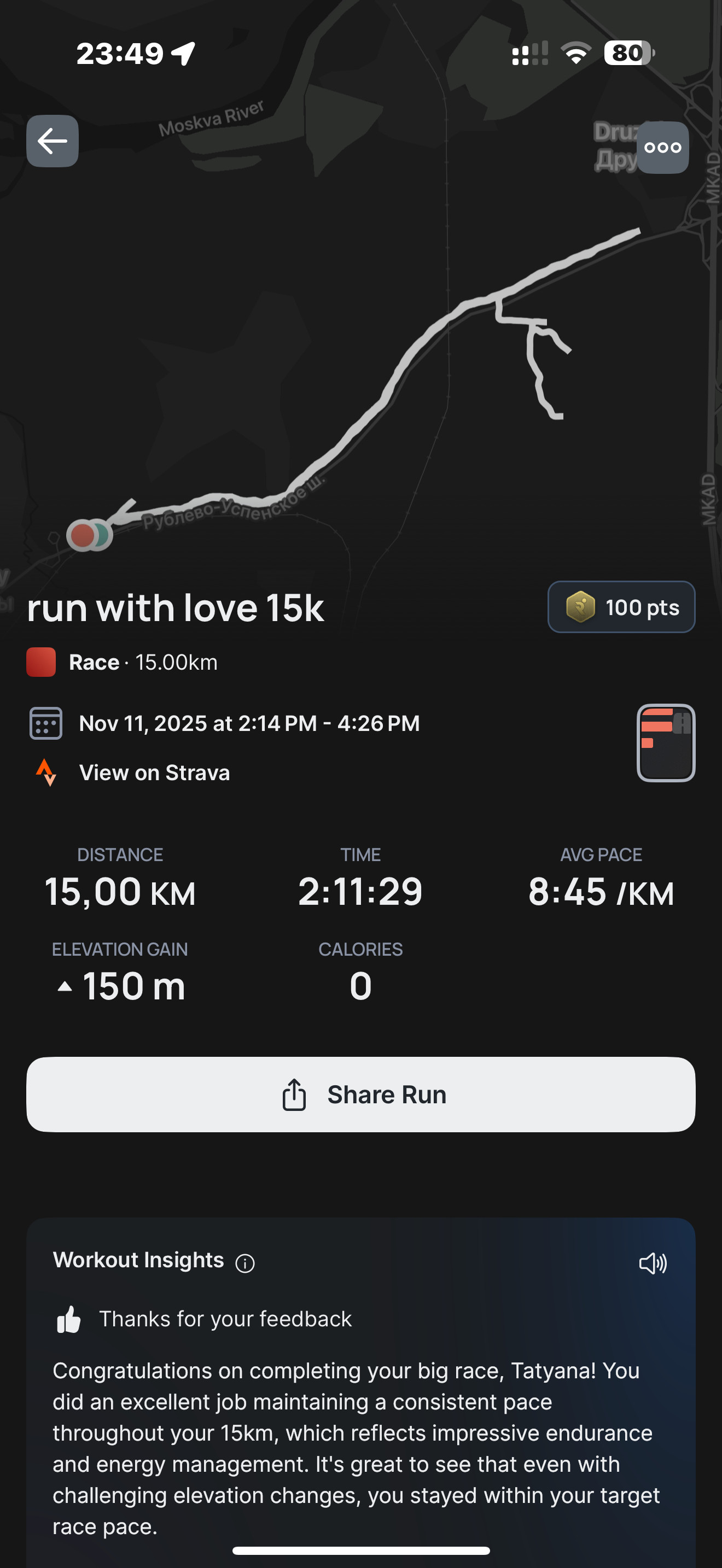Open Workout Insights info icon
Screen dimensions: 722x1568
coord(244,1263)
